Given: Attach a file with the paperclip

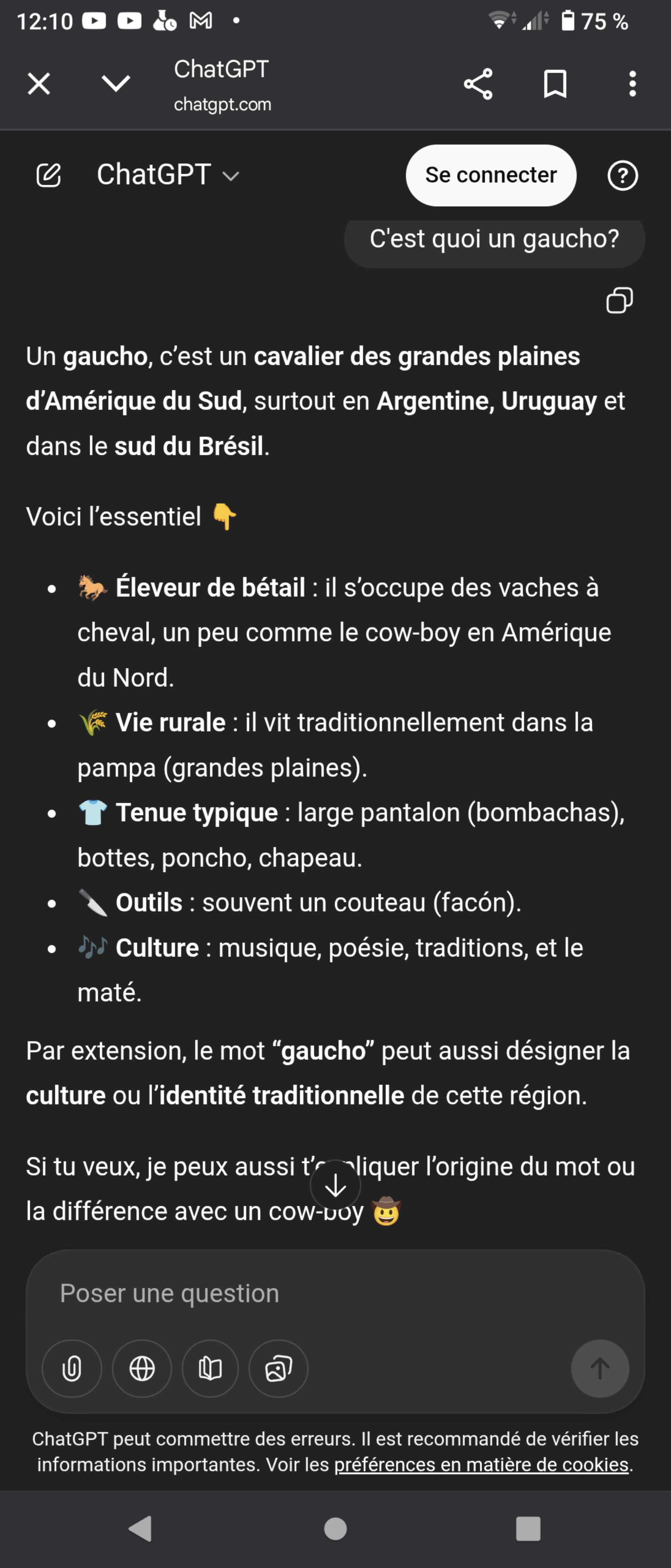Looking at the screenshot, I should point(72,1369).
